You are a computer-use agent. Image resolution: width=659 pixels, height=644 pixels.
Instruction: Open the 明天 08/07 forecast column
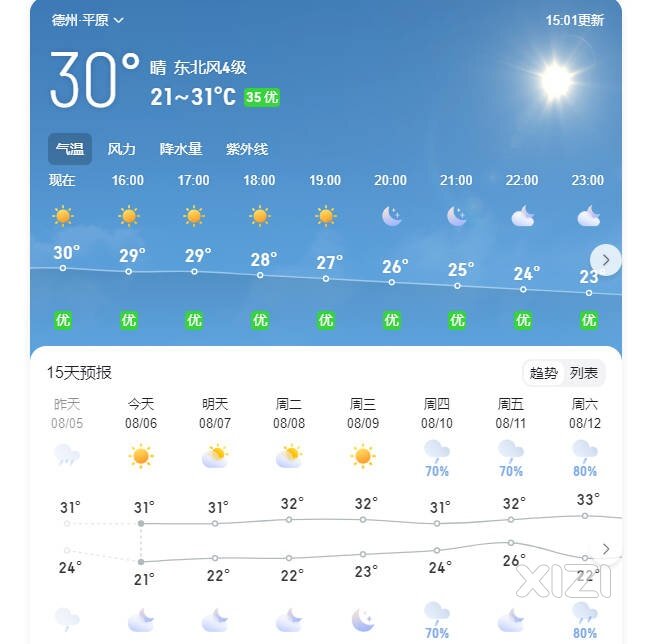point(215,413)
